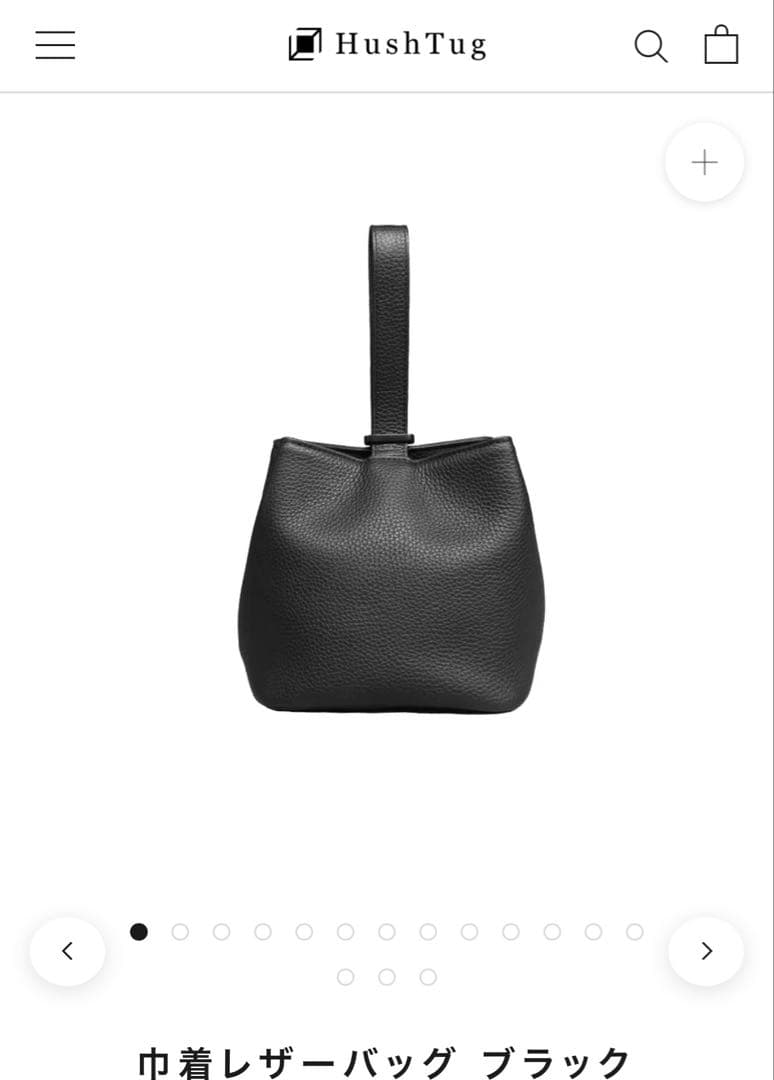
Task: View the shopping bag cart
Action: [x=721, y=45]
